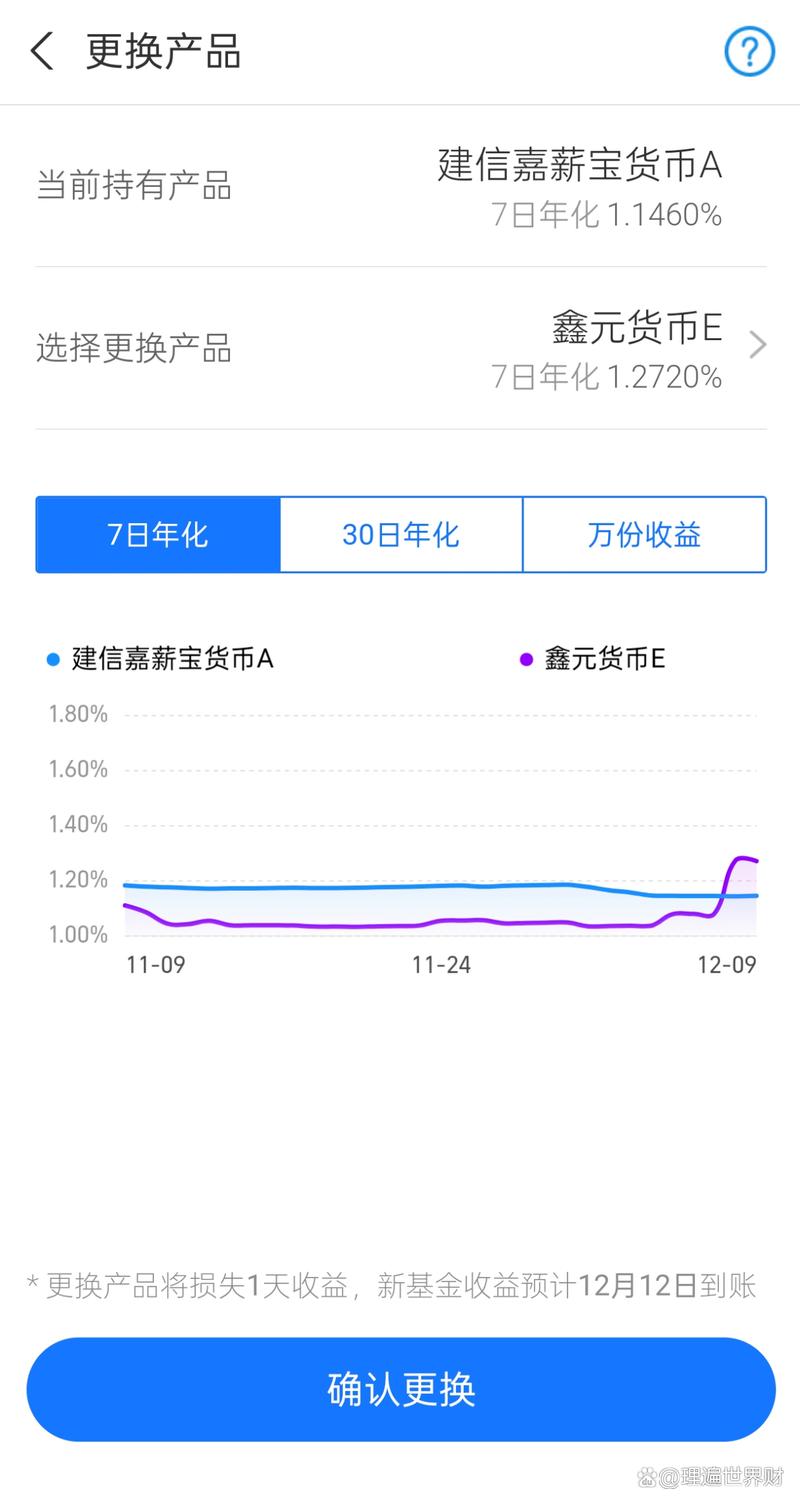Select the 7日年化 tab
The height and width of the screenshot is (1505, 800).
coord(157,534)
